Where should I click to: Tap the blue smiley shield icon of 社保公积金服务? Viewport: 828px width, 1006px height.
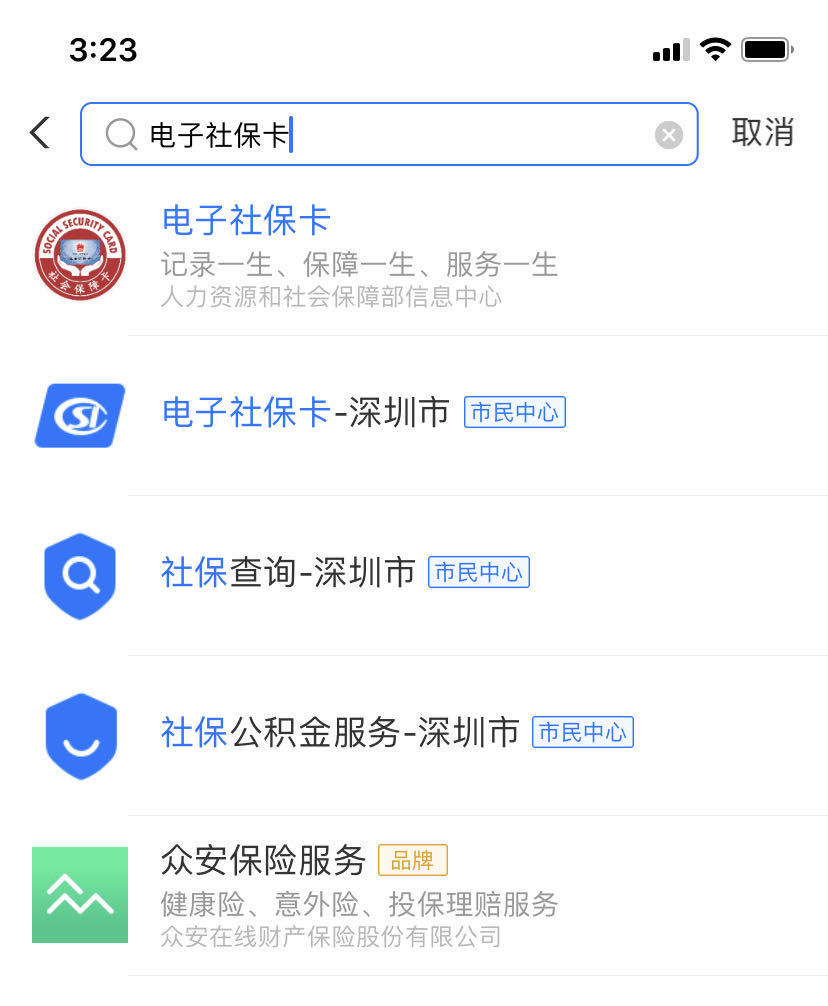80,735
